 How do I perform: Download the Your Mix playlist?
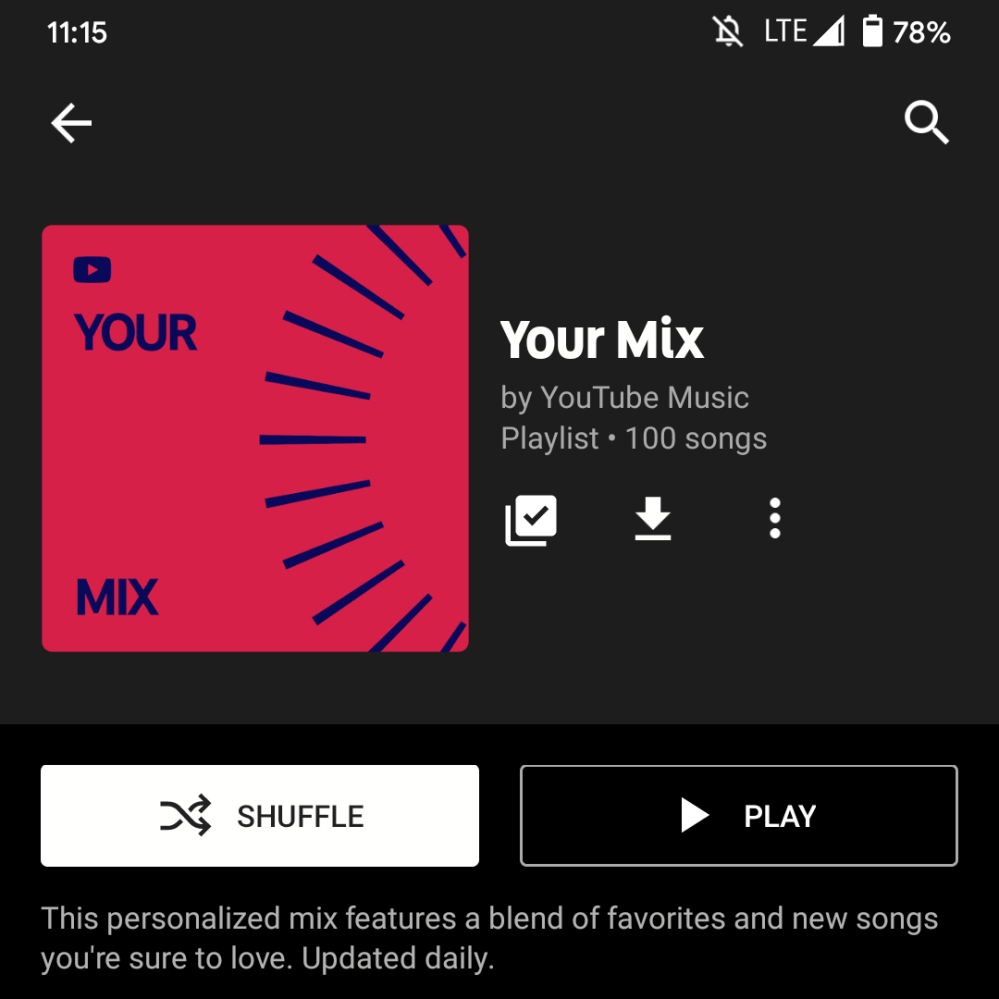(x=653, y=520)
